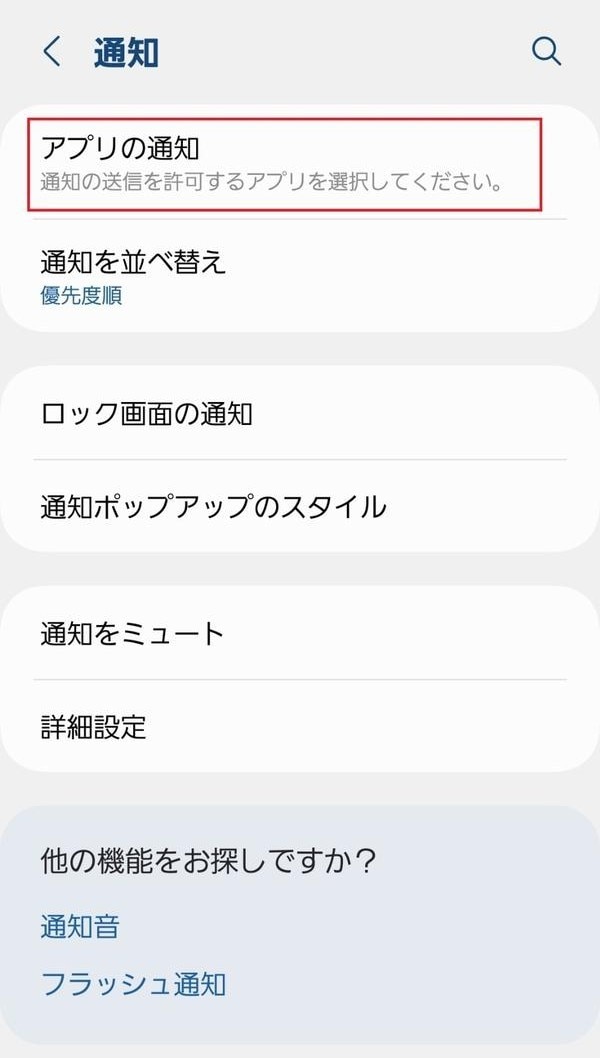This screenshot has width=600, height=1058.
Task: Open 詳細設定 row
Action: [285, 726]
